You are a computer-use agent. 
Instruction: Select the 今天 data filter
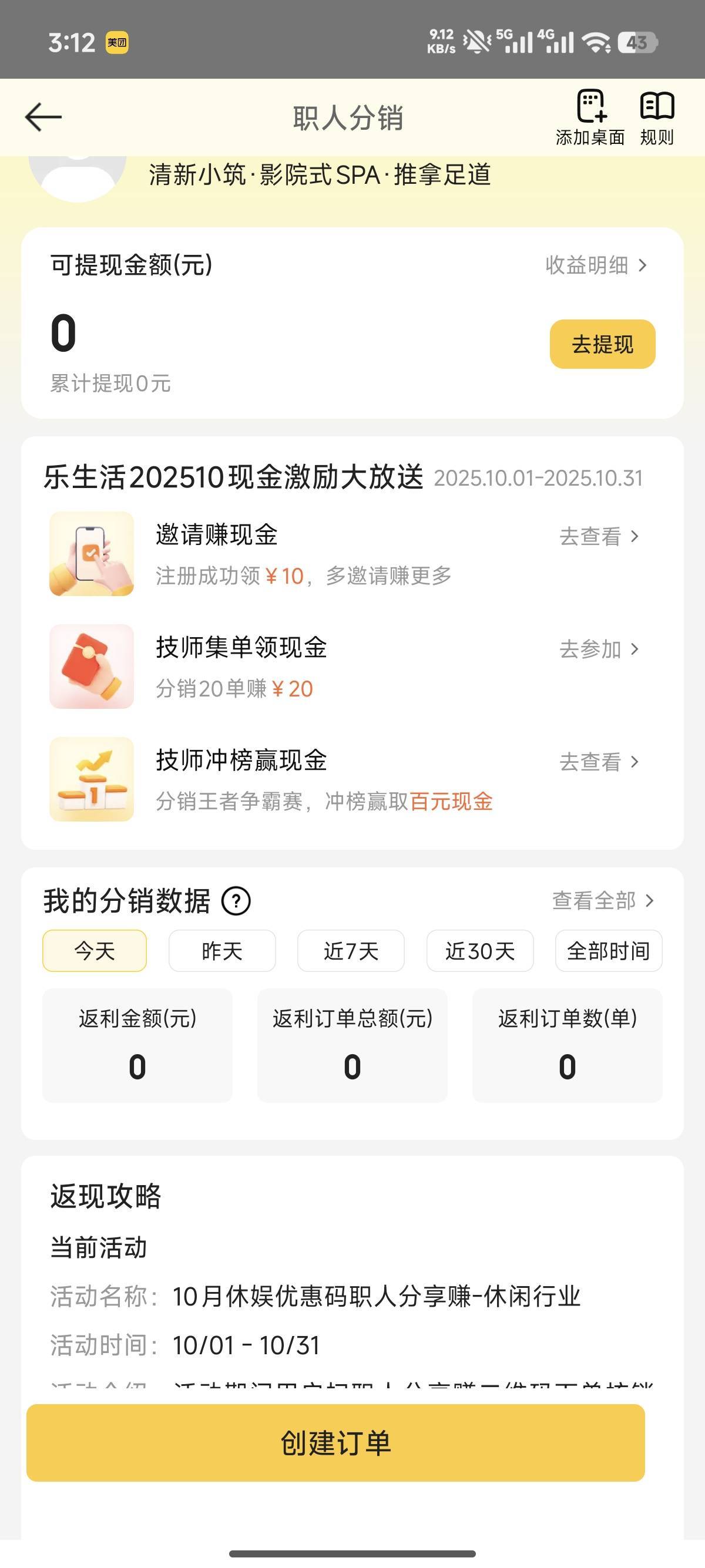(x=95, y=951)
